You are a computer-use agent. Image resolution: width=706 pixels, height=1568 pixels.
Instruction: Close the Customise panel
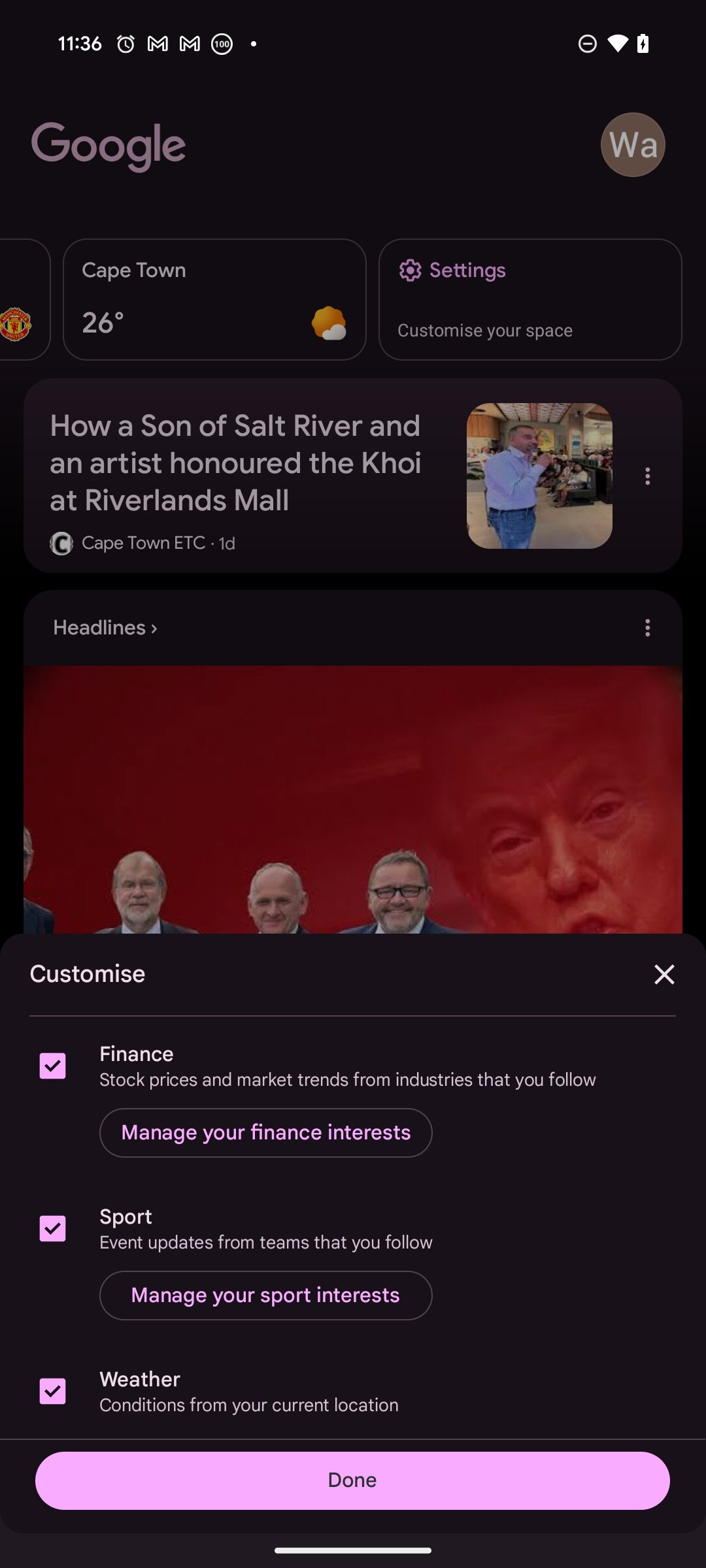[x=664, y=974]
